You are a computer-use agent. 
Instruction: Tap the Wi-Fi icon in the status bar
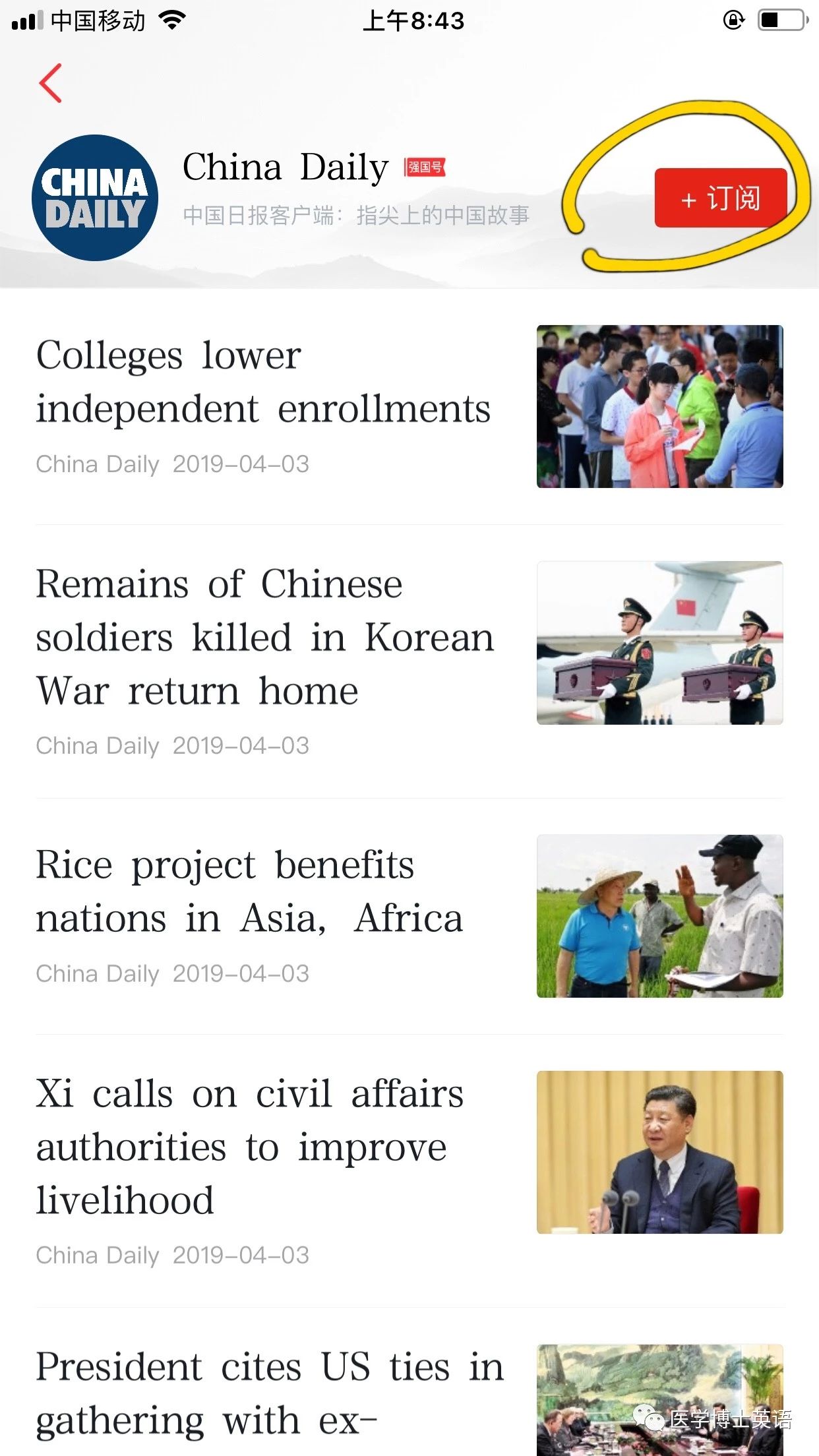171,20
